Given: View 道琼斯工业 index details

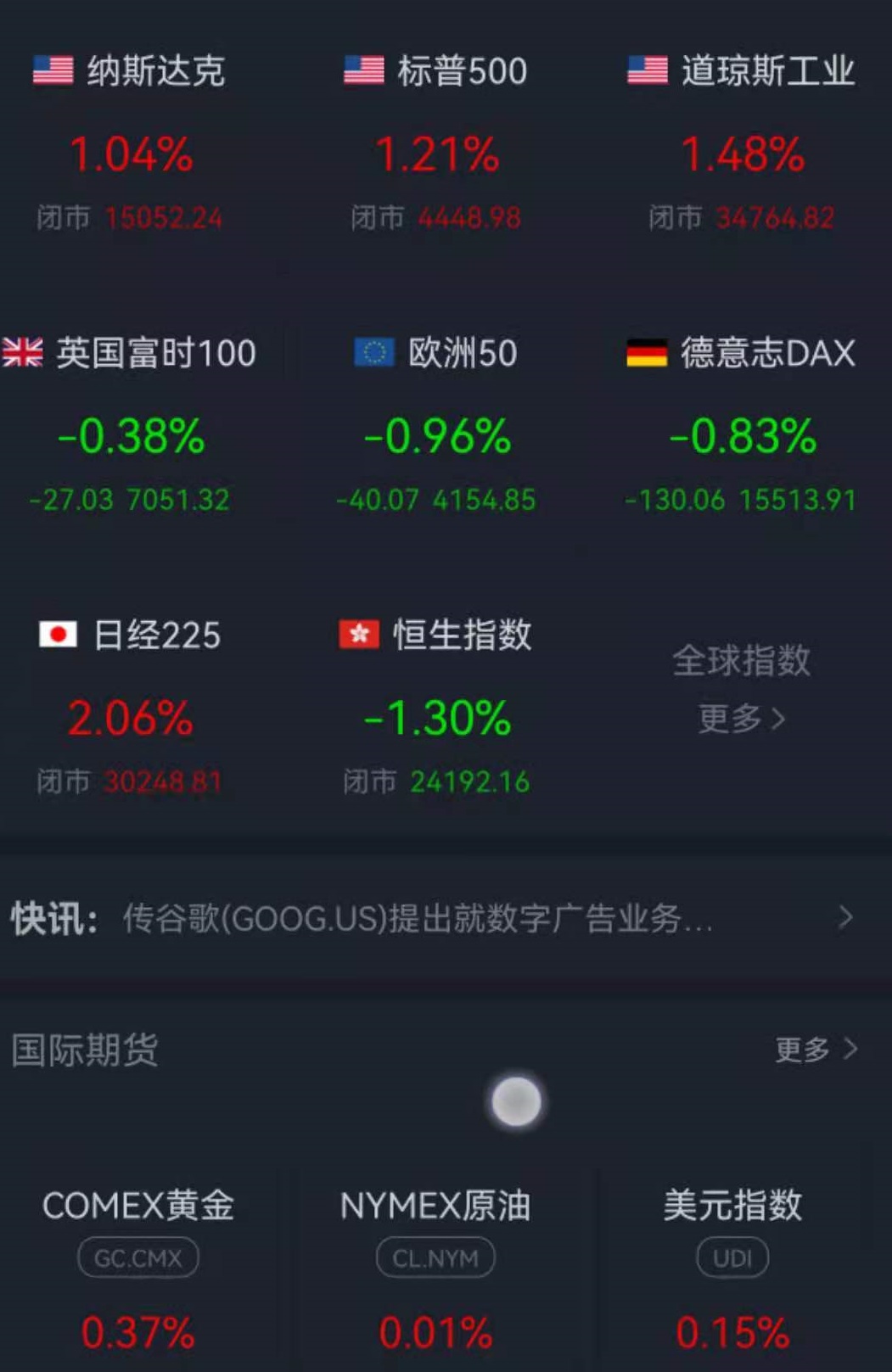Looking at the screenshot, I should coord(742,144).
